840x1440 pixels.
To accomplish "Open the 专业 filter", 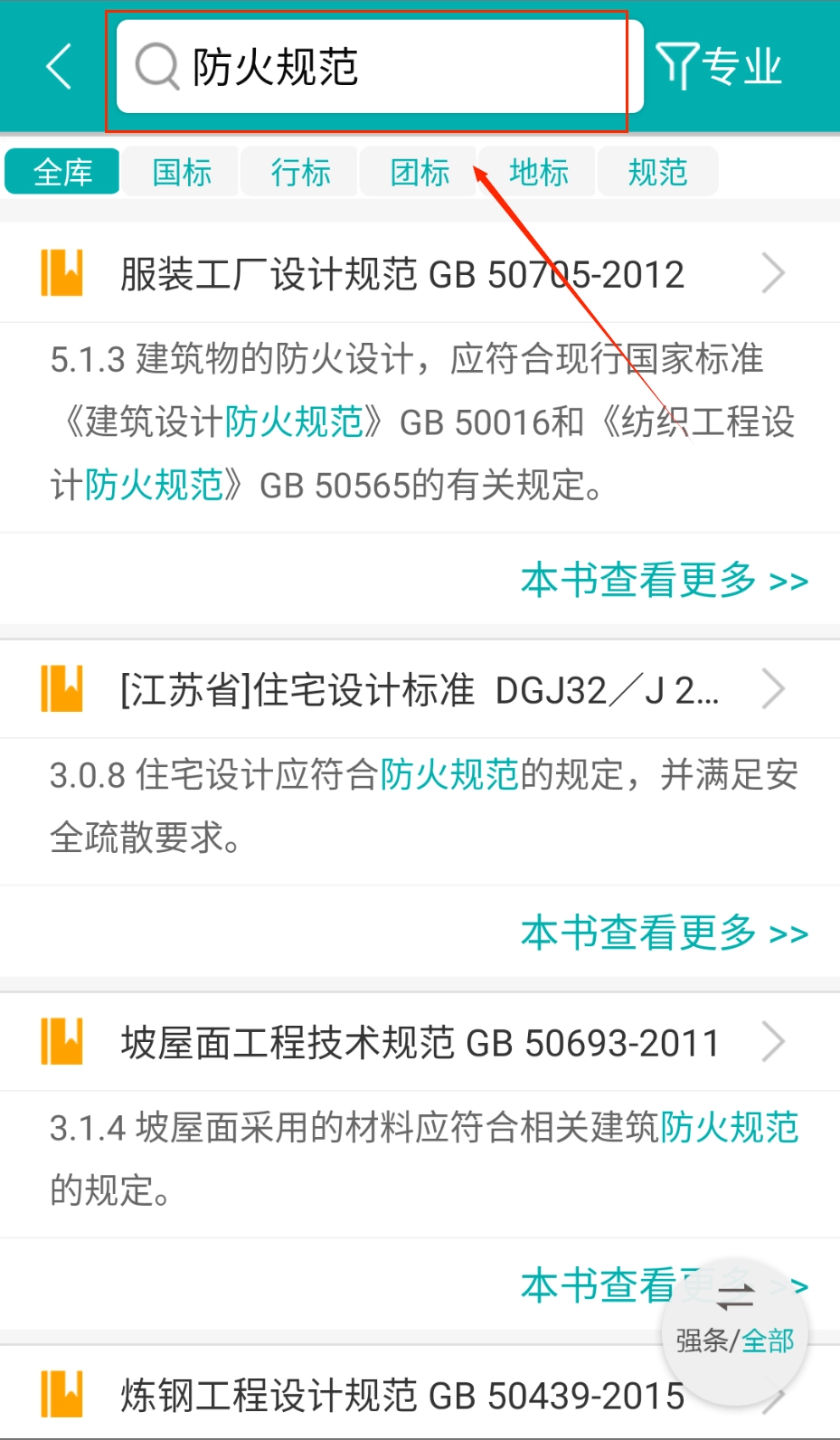I will [x=720, y=67].
